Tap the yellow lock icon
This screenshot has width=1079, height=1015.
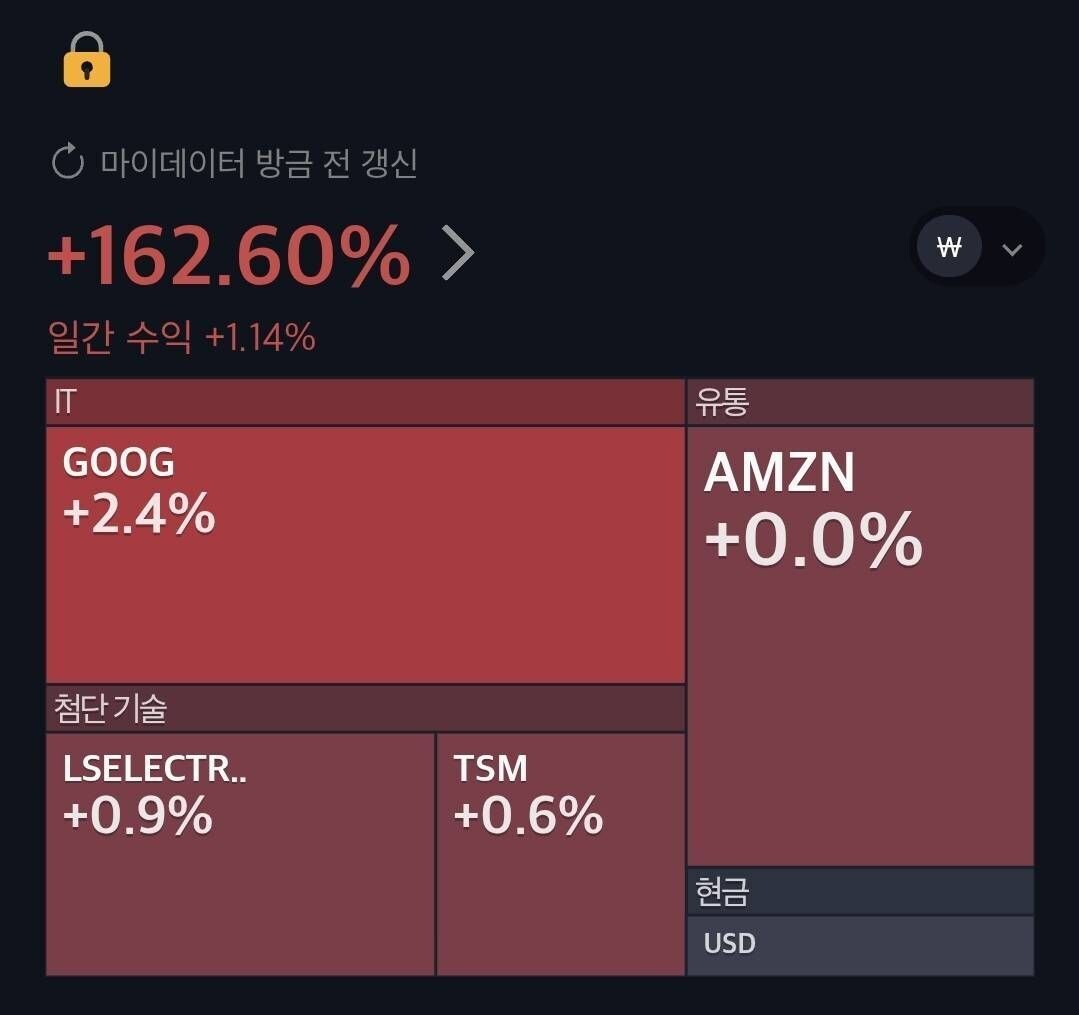coord(87,60)
